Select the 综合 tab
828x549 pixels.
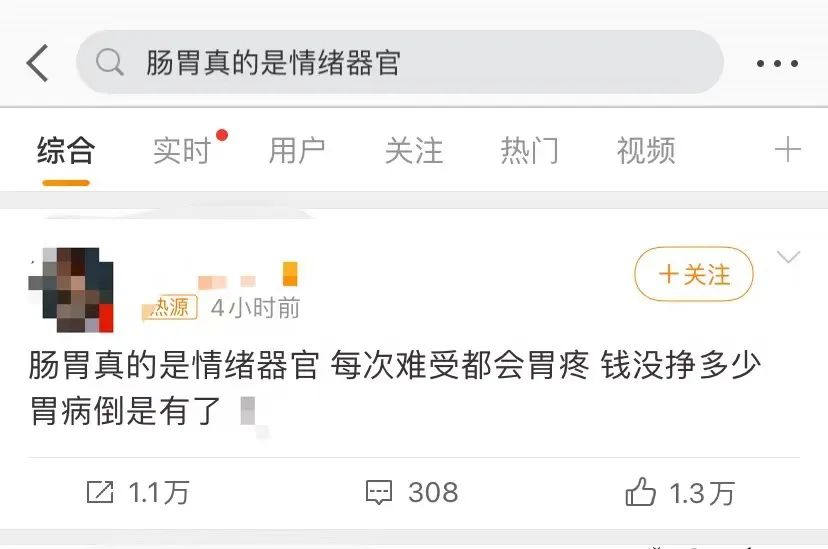click(x=66, y=151)
